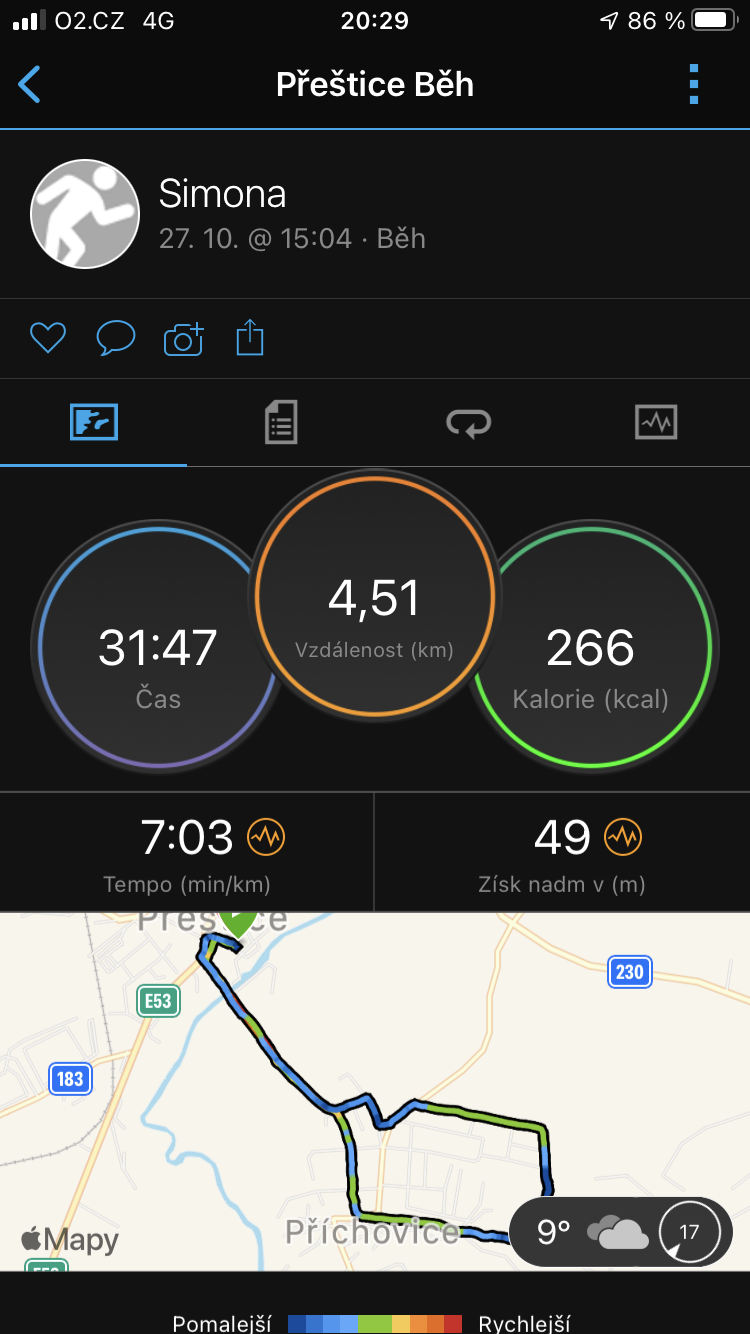Open the three-dot overflow menu

[694, 85]
